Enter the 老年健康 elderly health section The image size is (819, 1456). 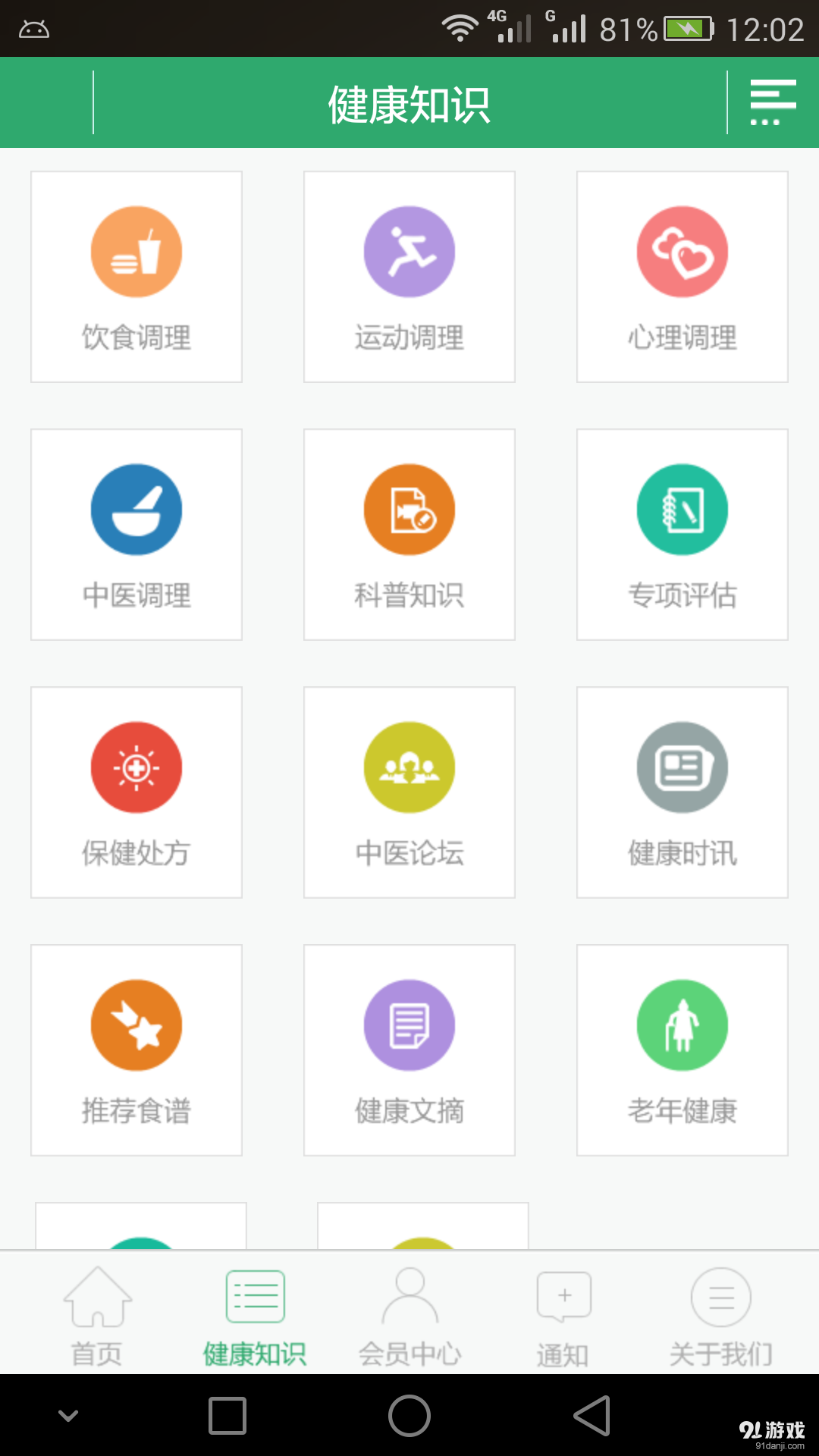point(682,1050)
